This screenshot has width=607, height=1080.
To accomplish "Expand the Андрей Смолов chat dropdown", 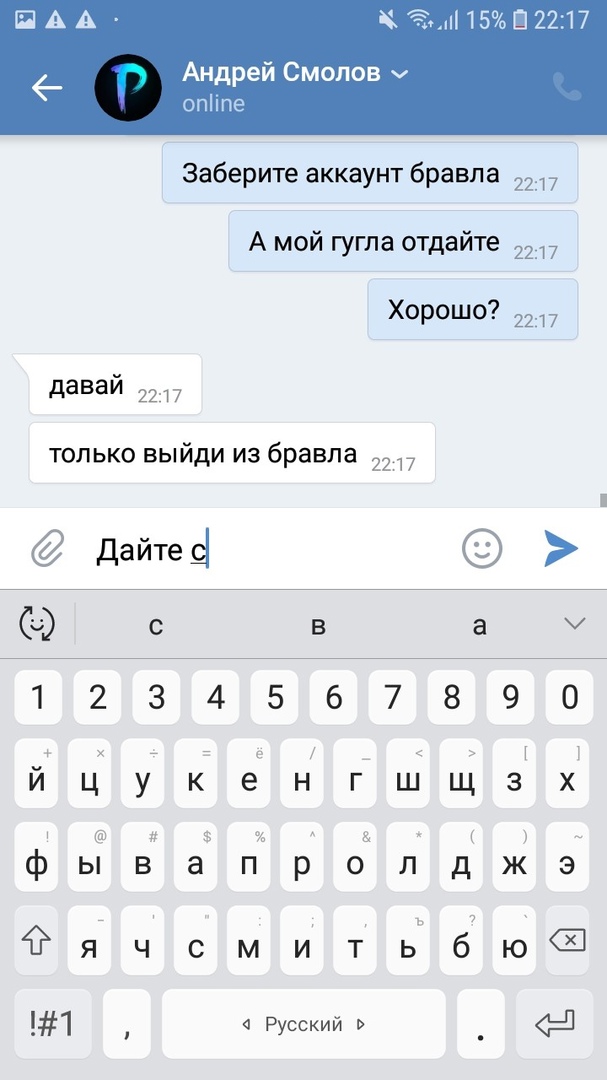I will [399, 74].
